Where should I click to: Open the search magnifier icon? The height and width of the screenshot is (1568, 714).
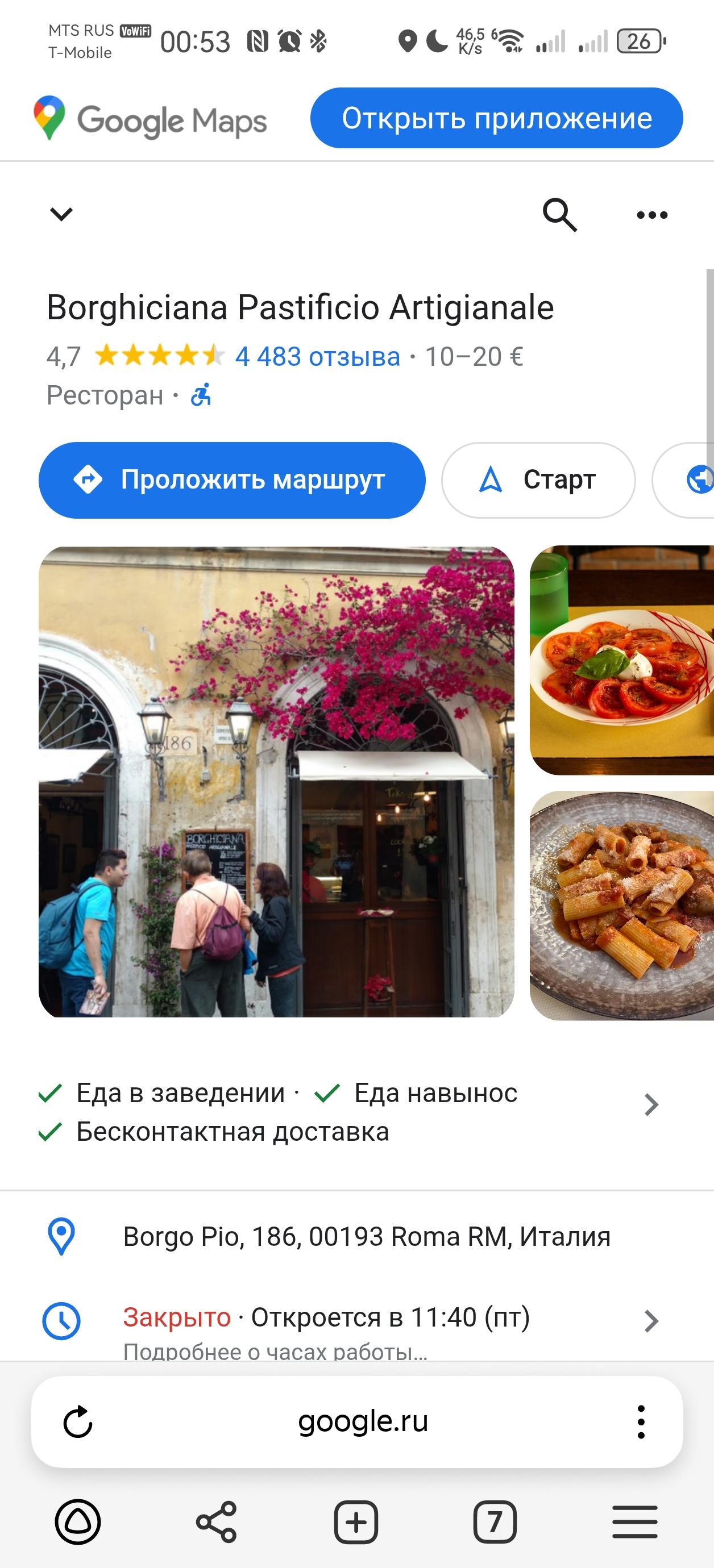559,214
